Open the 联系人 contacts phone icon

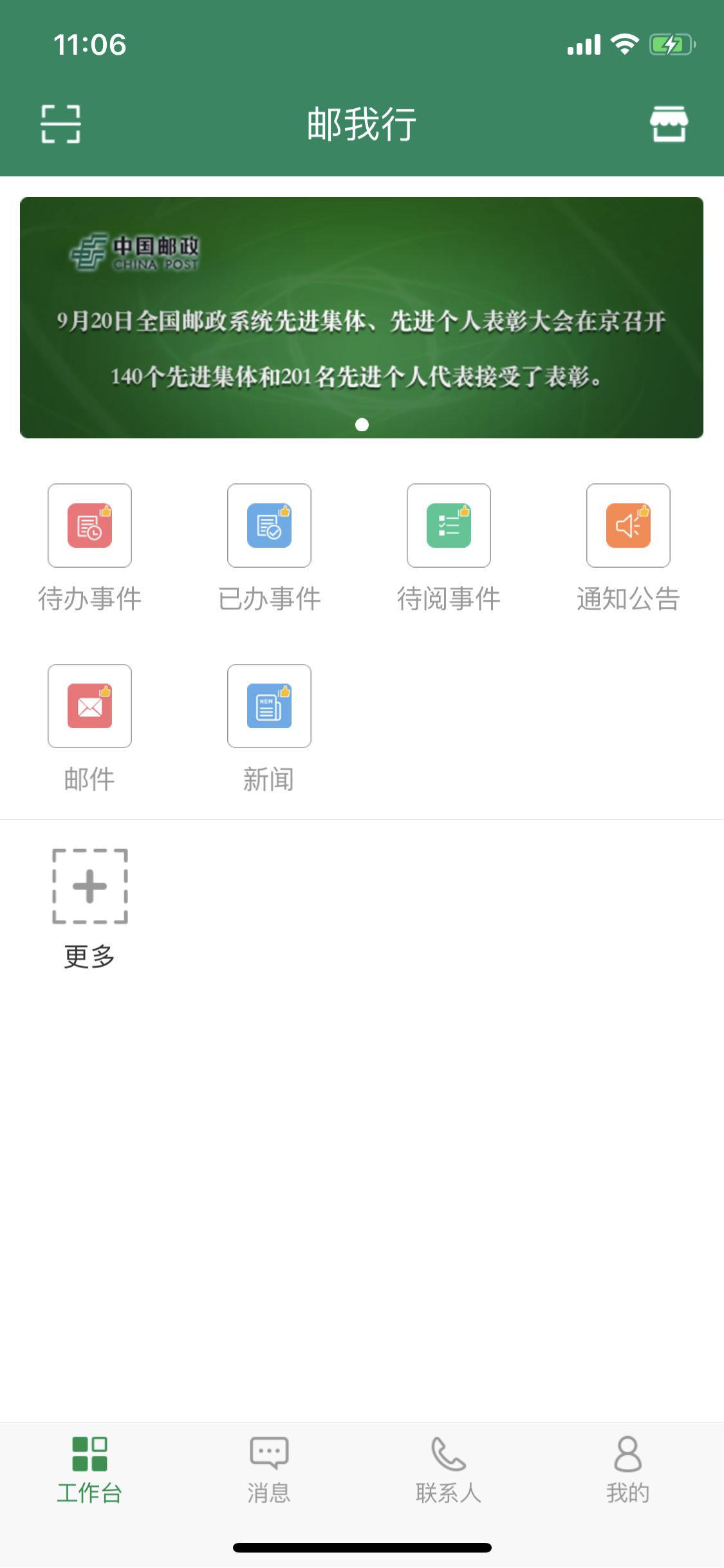(x=449, y=1453)
